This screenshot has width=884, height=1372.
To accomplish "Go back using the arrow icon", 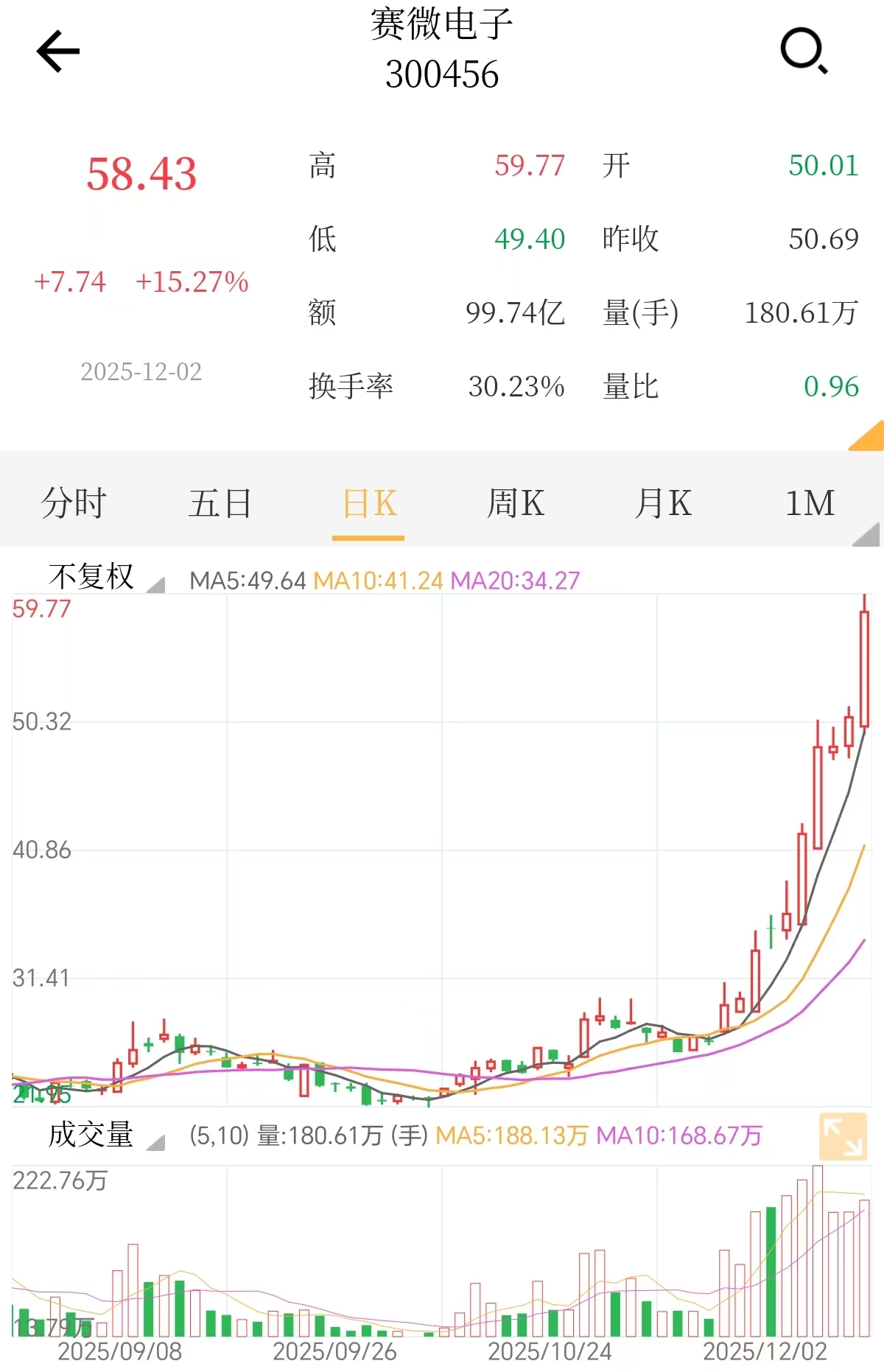I will click(57, 52).
